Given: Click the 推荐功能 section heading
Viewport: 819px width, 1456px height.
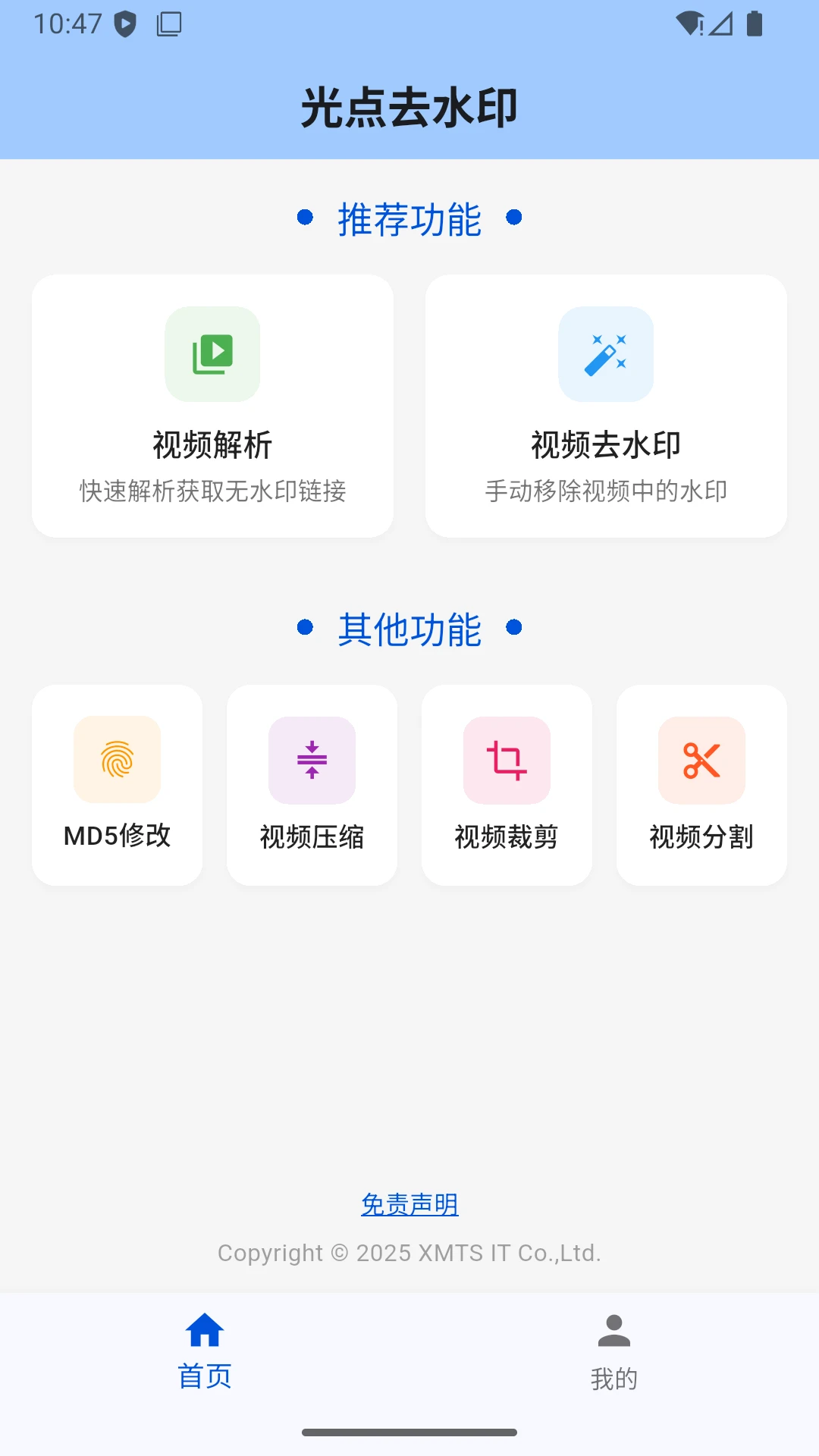Looking at the screenshot, I should (409, 218).
